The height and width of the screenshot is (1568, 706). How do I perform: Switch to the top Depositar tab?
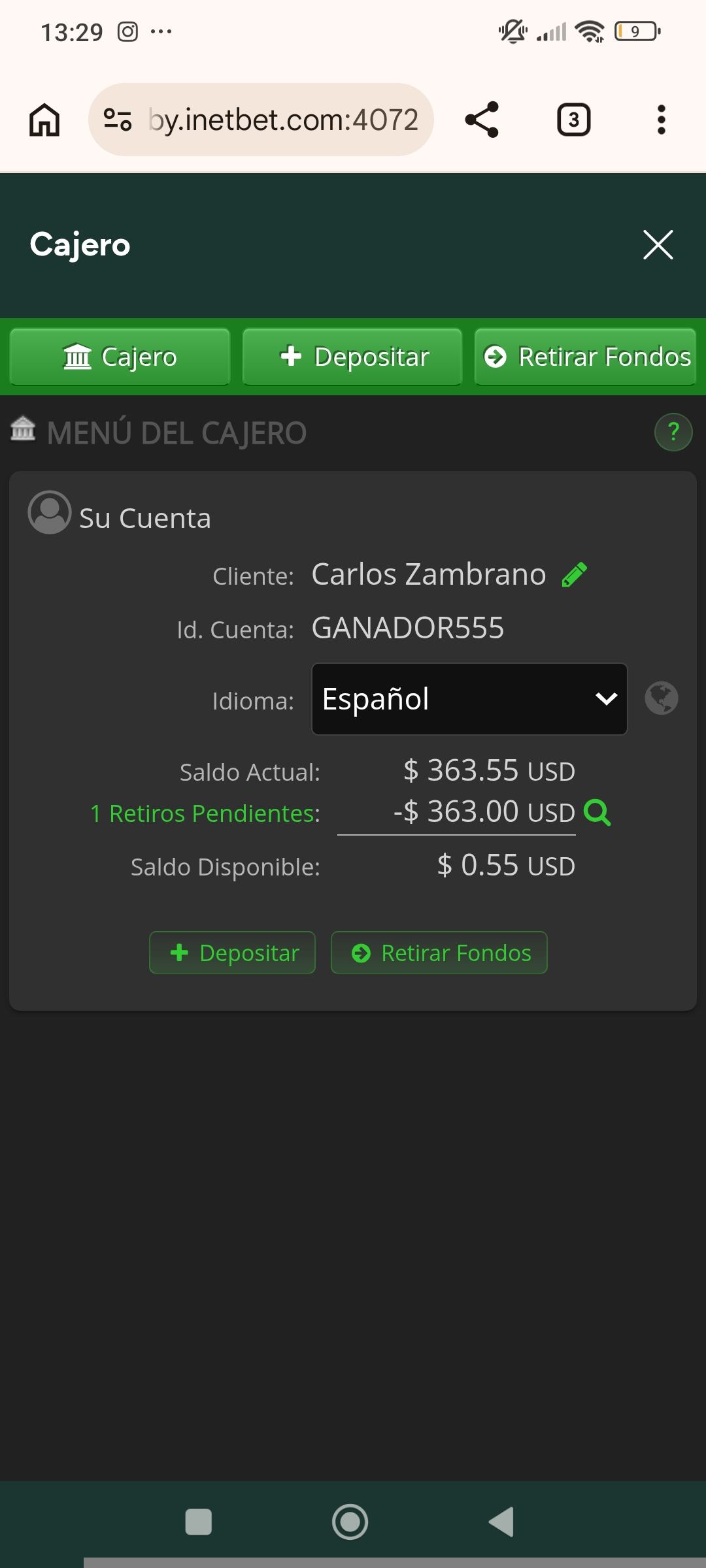352,357
